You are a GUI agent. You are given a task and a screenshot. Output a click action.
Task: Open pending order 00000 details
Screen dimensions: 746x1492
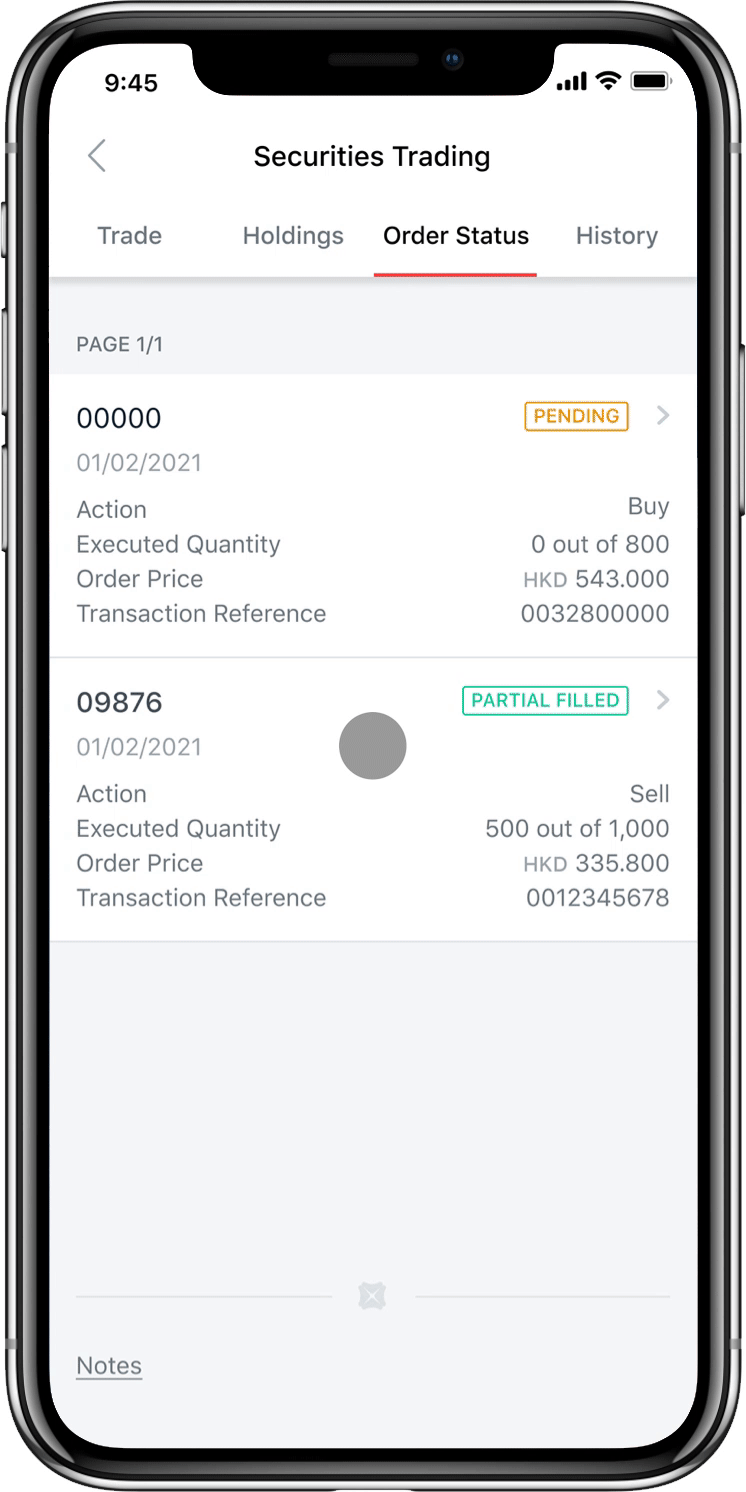(662, 416)
